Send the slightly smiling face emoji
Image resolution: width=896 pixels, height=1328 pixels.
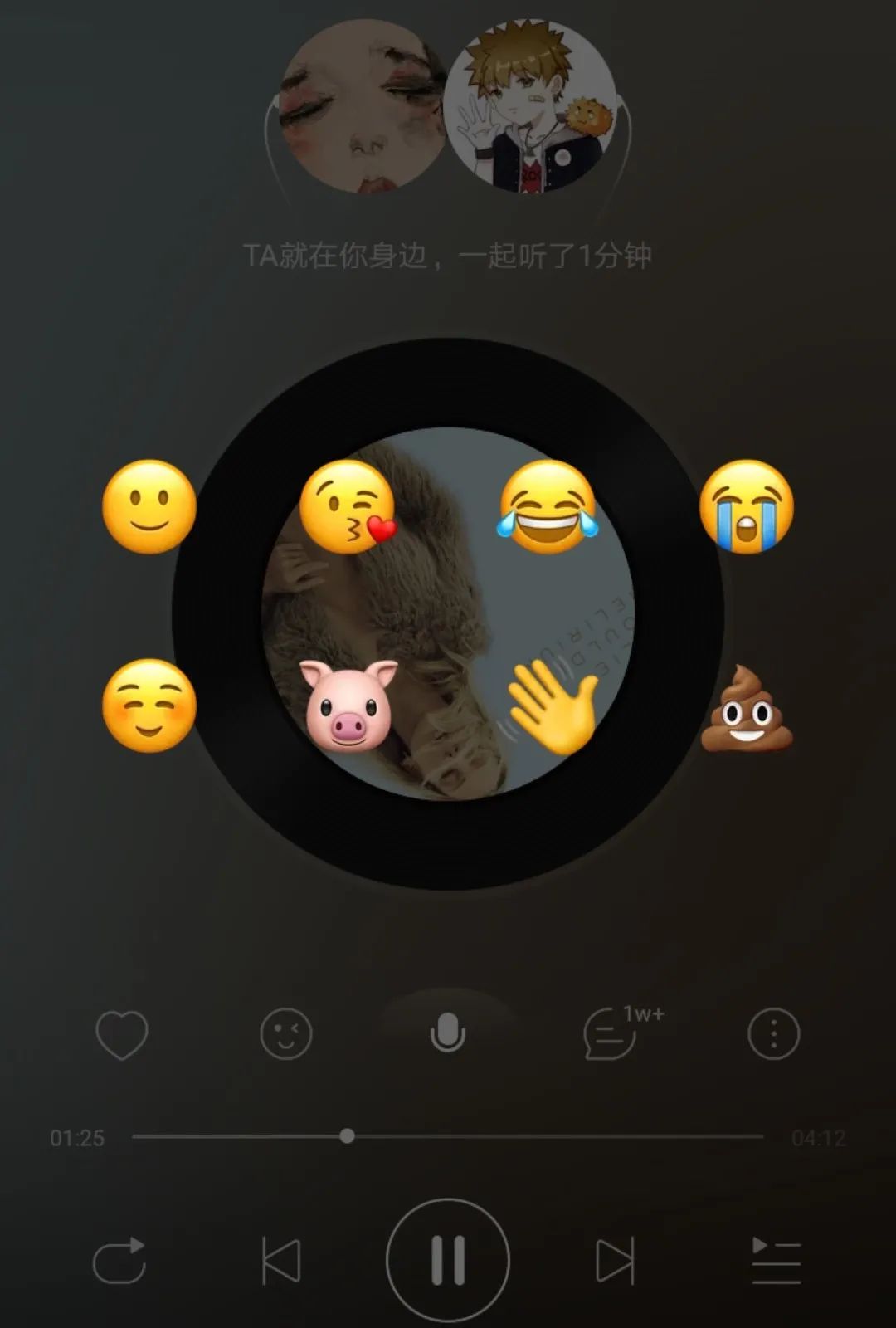click(x=149, y=506)
